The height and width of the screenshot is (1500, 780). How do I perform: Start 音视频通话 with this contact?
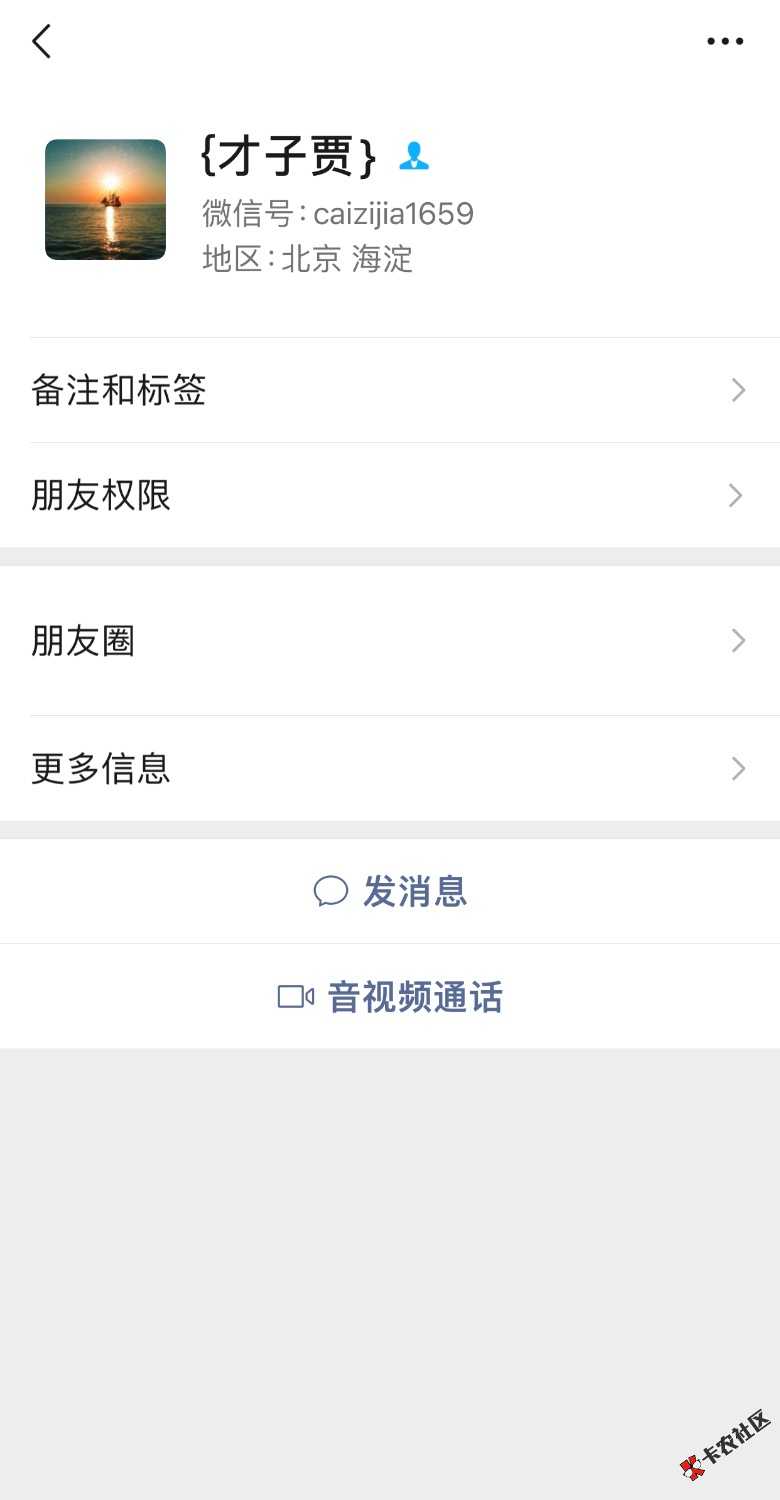390,997
